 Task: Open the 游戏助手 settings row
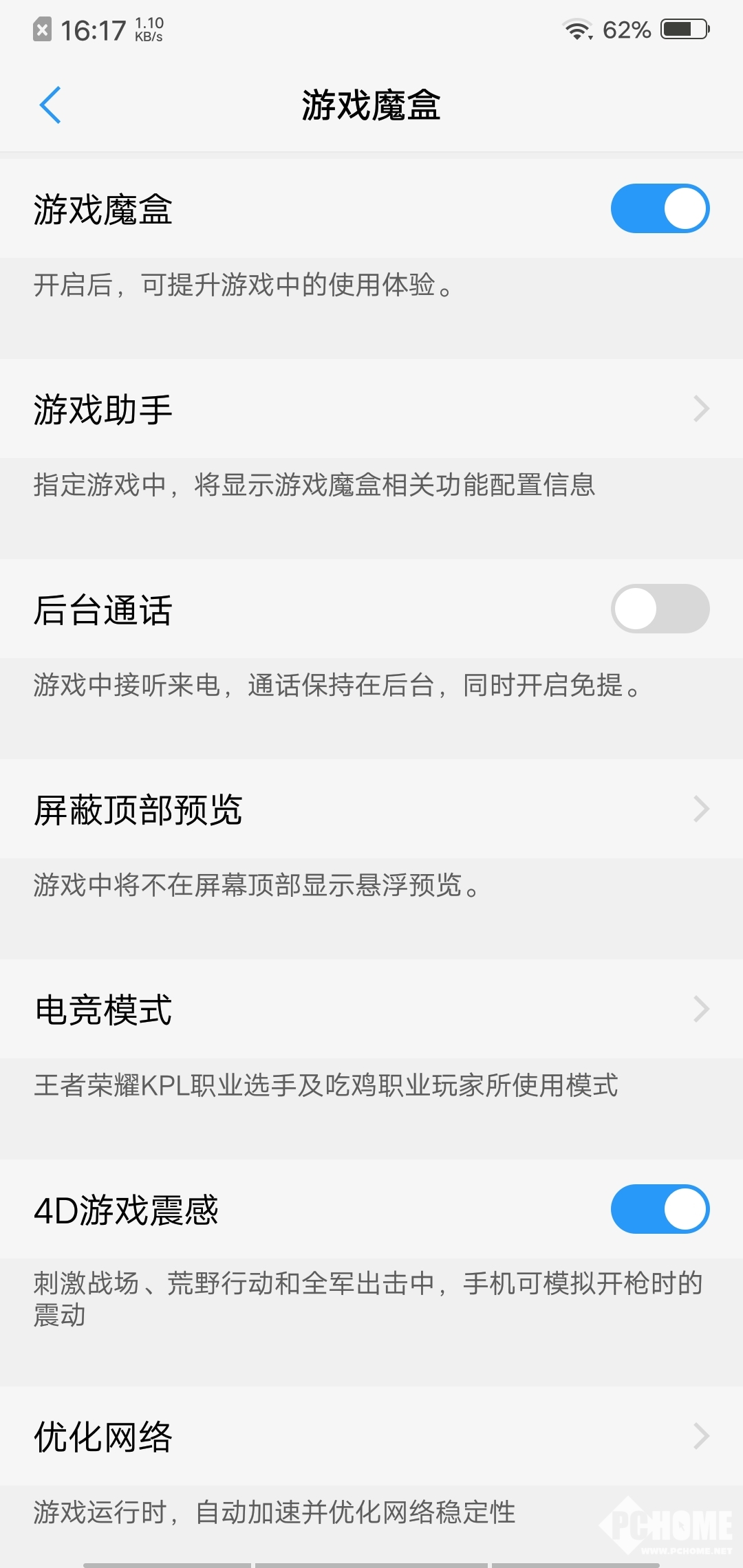tap(371, 409)
